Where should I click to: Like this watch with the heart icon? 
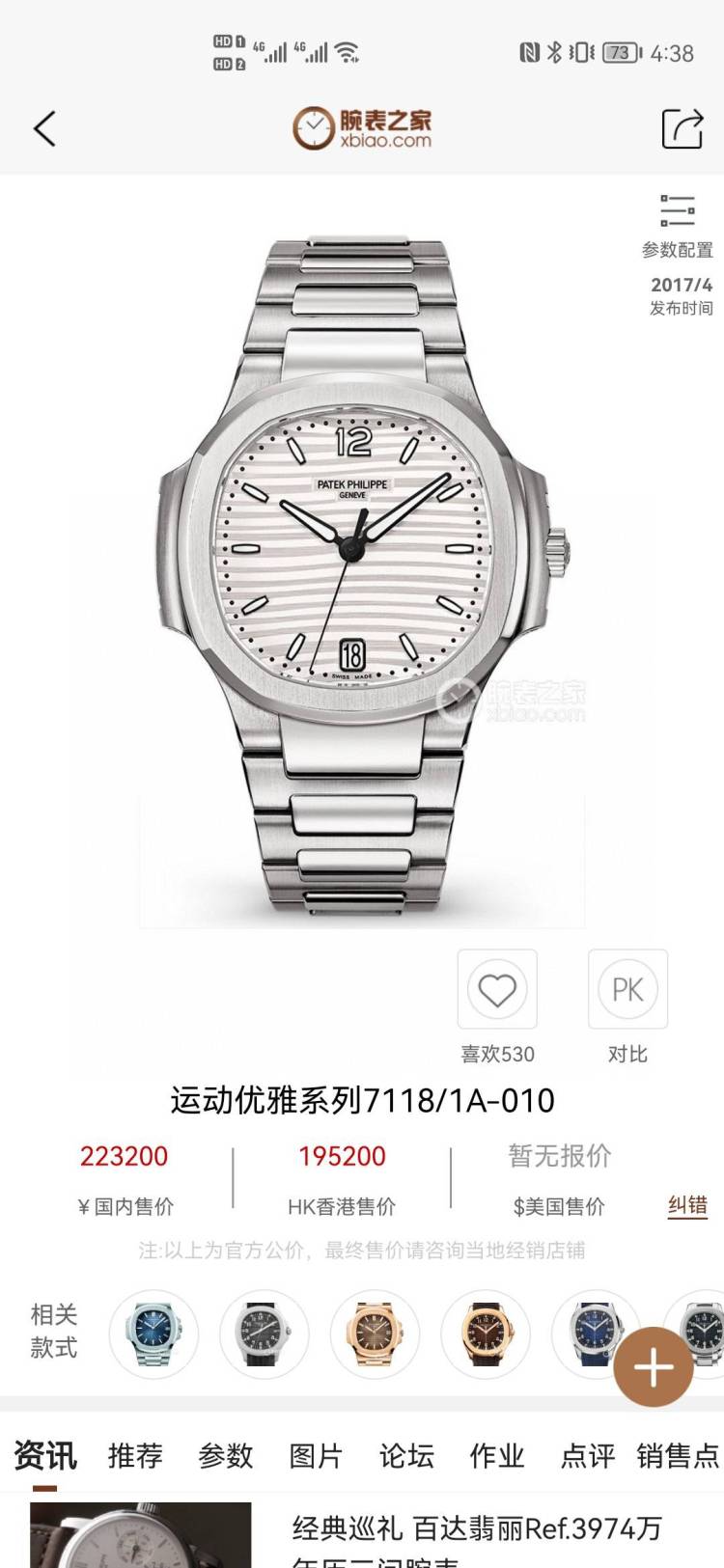point(497,990)
